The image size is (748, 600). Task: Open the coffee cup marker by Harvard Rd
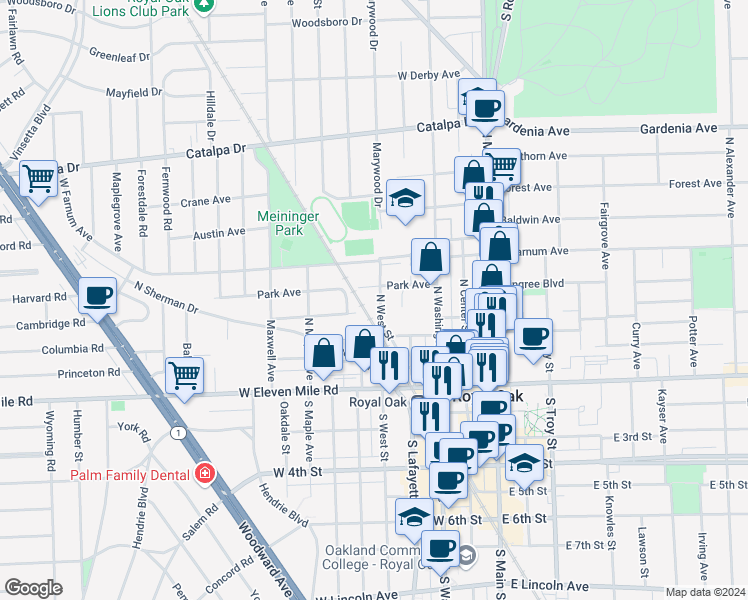[98, 295]
